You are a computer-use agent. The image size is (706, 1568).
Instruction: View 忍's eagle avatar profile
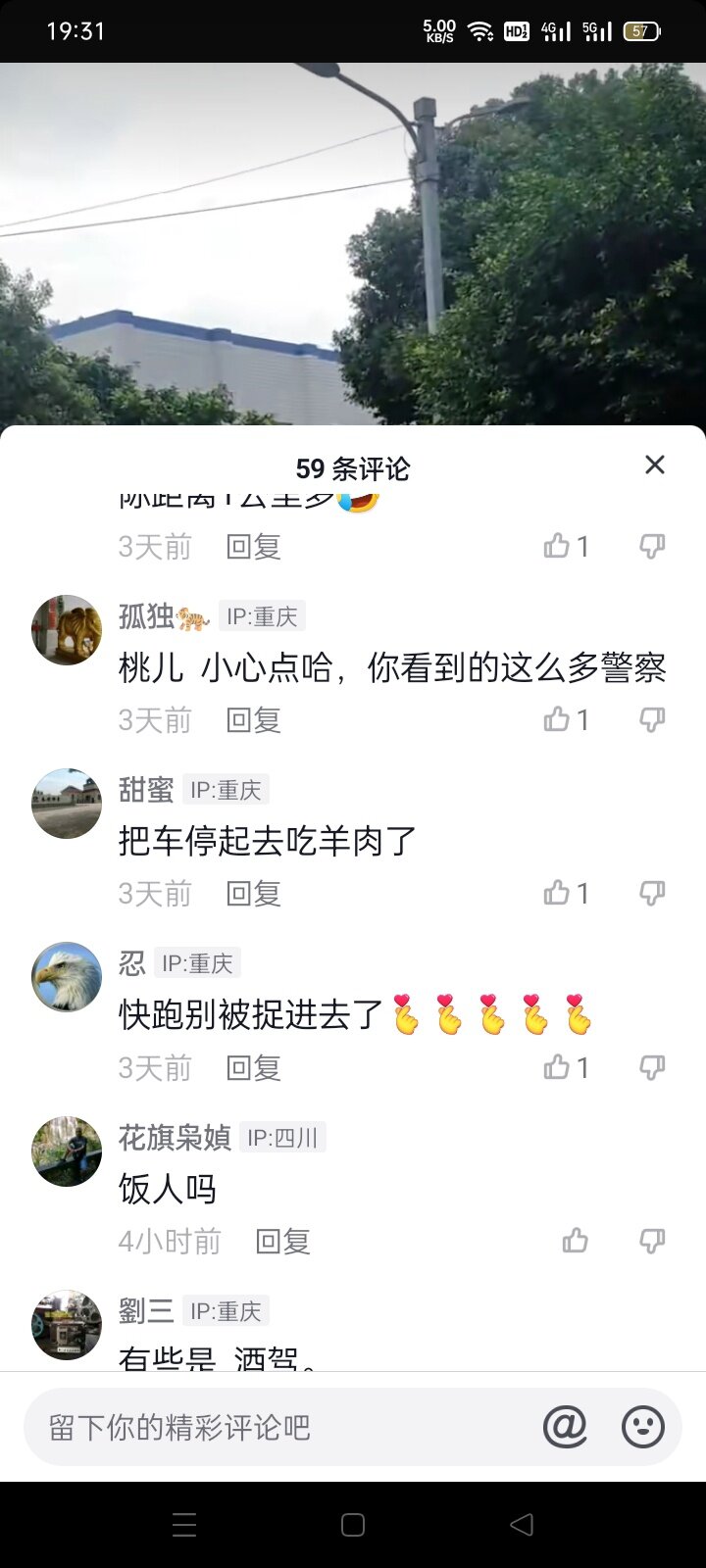67,977
